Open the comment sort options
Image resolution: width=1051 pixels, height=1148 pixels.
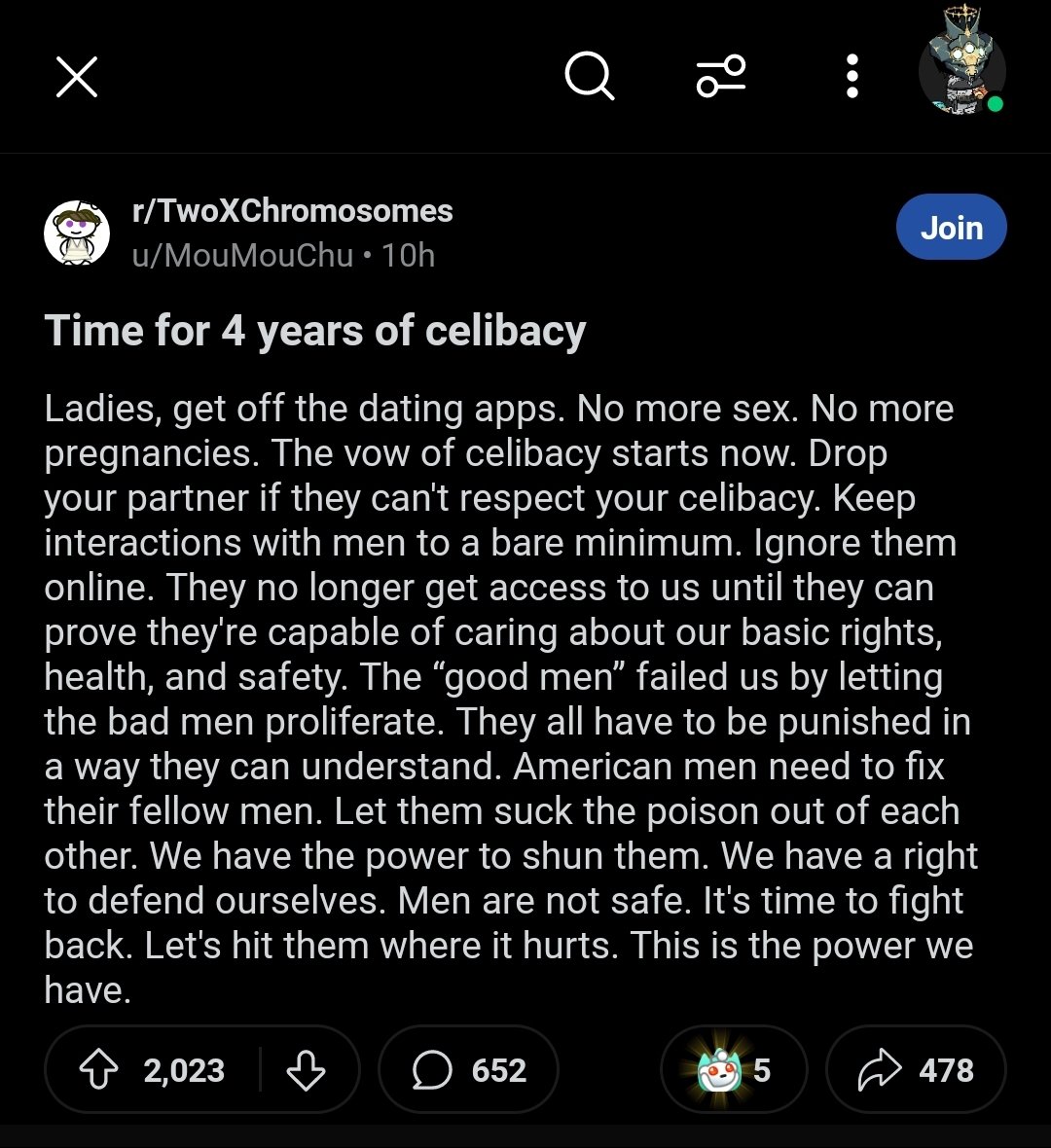click(721, 76)
